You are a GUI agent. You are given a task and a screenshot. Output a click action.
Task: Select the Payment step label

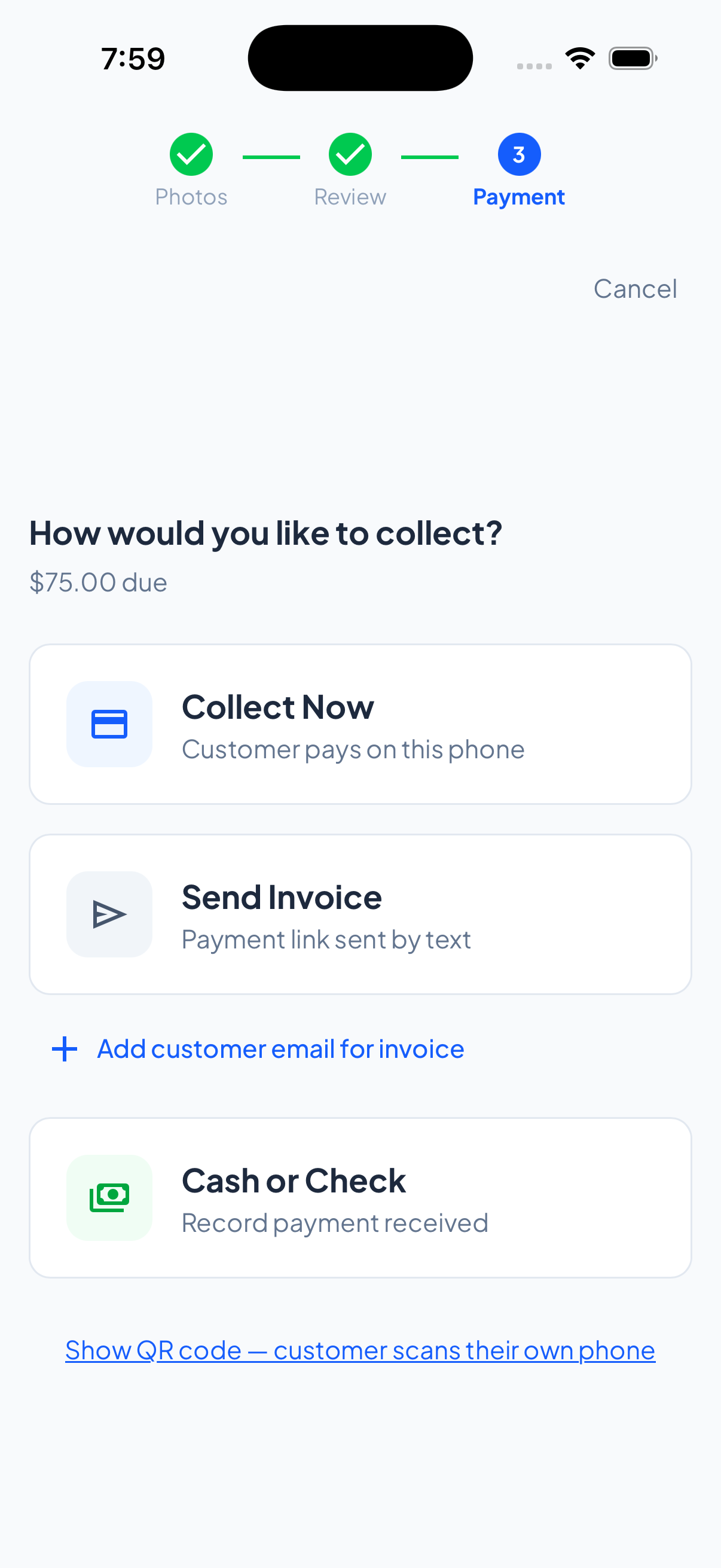pyautogui.click(x=518, y=196)
